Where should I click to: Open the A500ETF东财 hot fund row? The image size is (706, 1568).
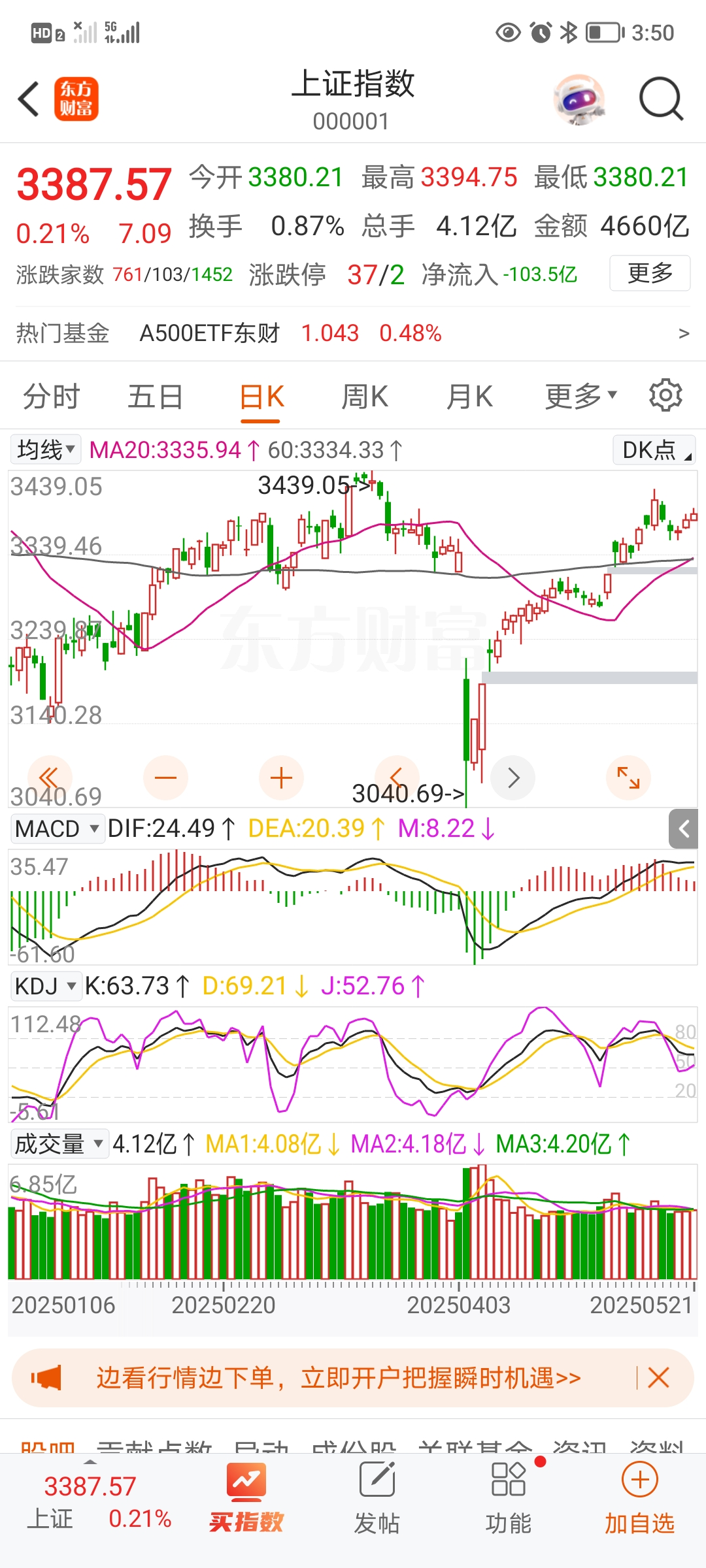(353, 333)
